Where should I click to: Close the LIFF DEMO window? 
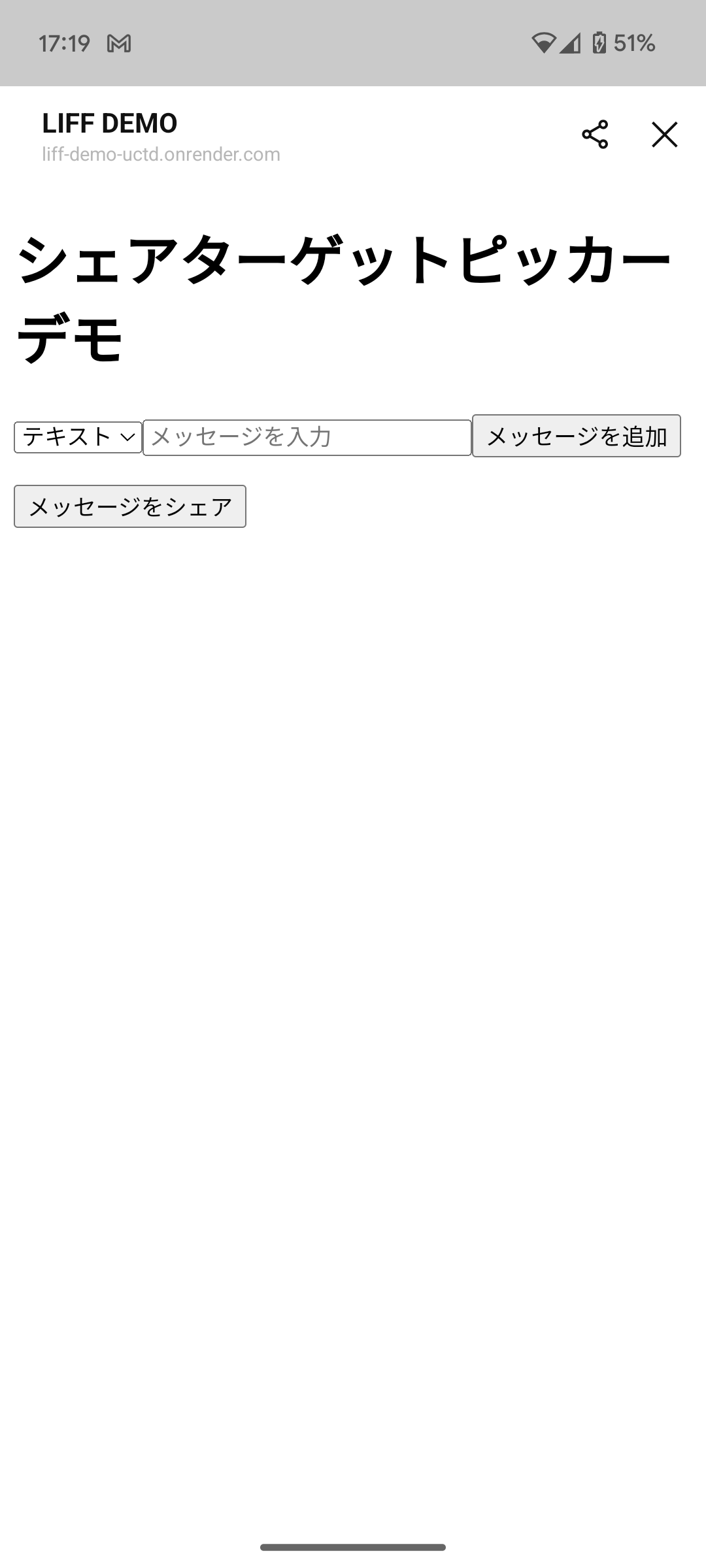tap(664, 135)
